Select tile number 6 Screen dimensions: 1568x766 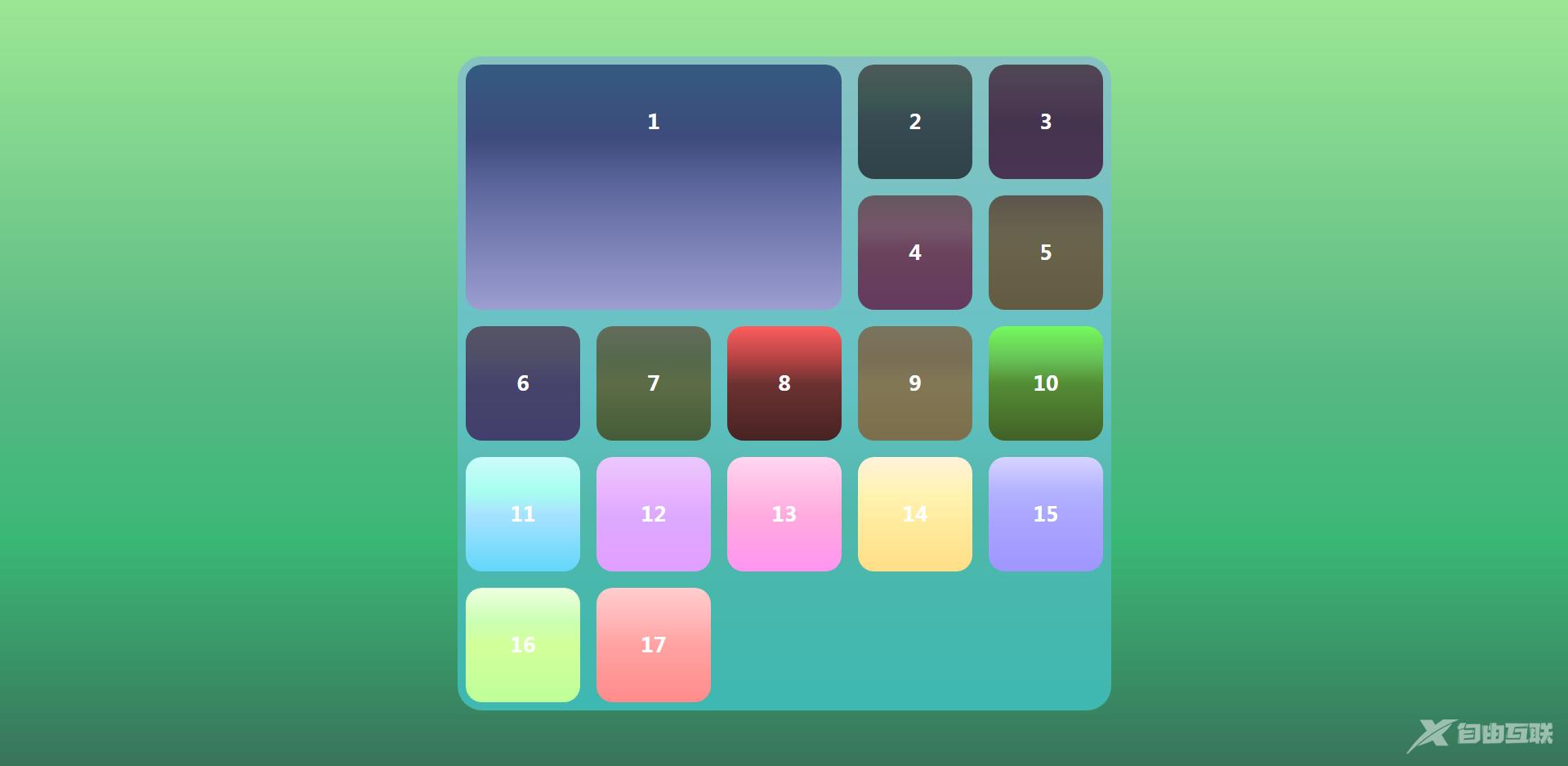click(x=522, y=383)
